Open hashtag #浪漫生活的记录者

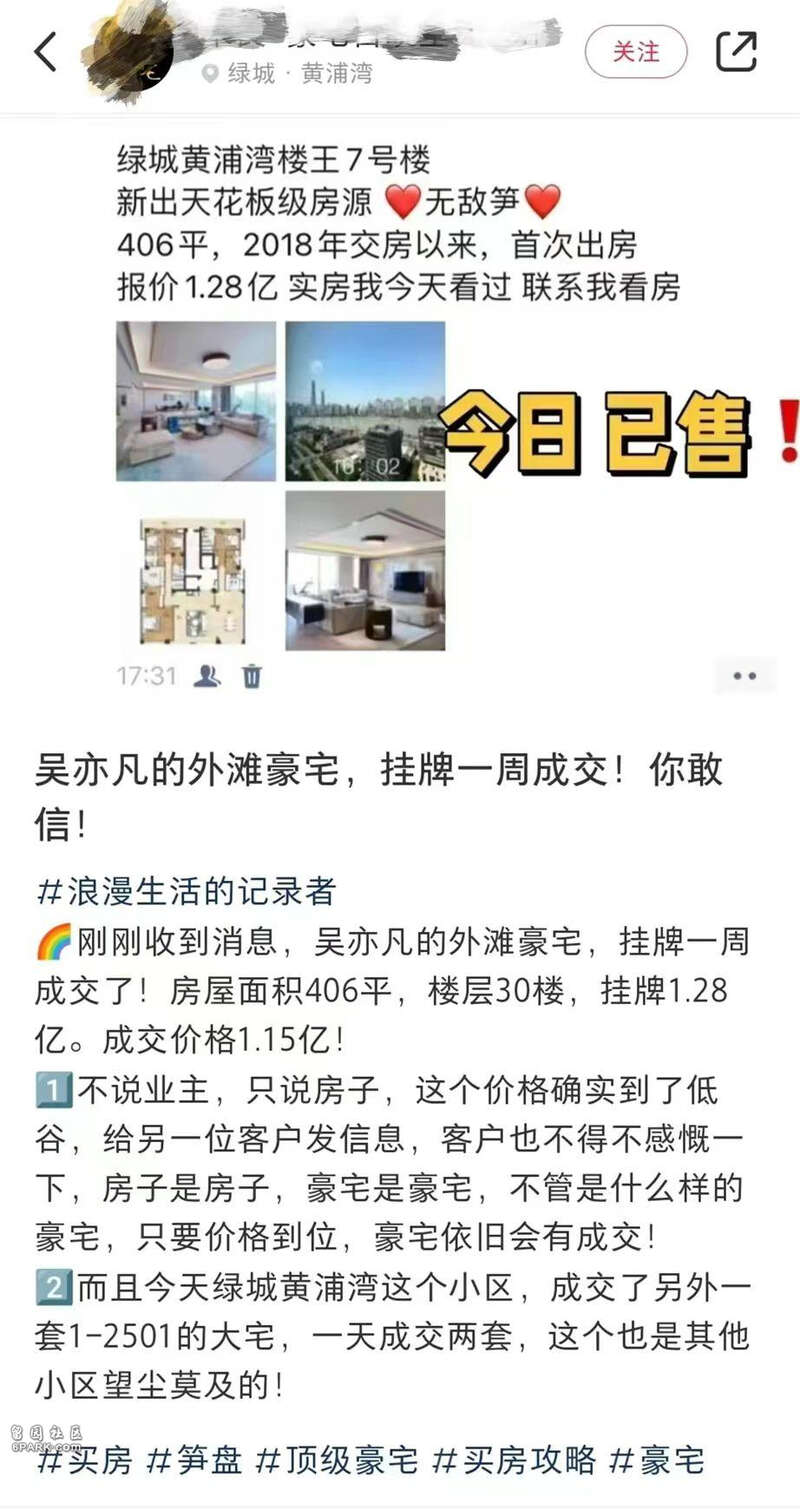coord(185,890)
